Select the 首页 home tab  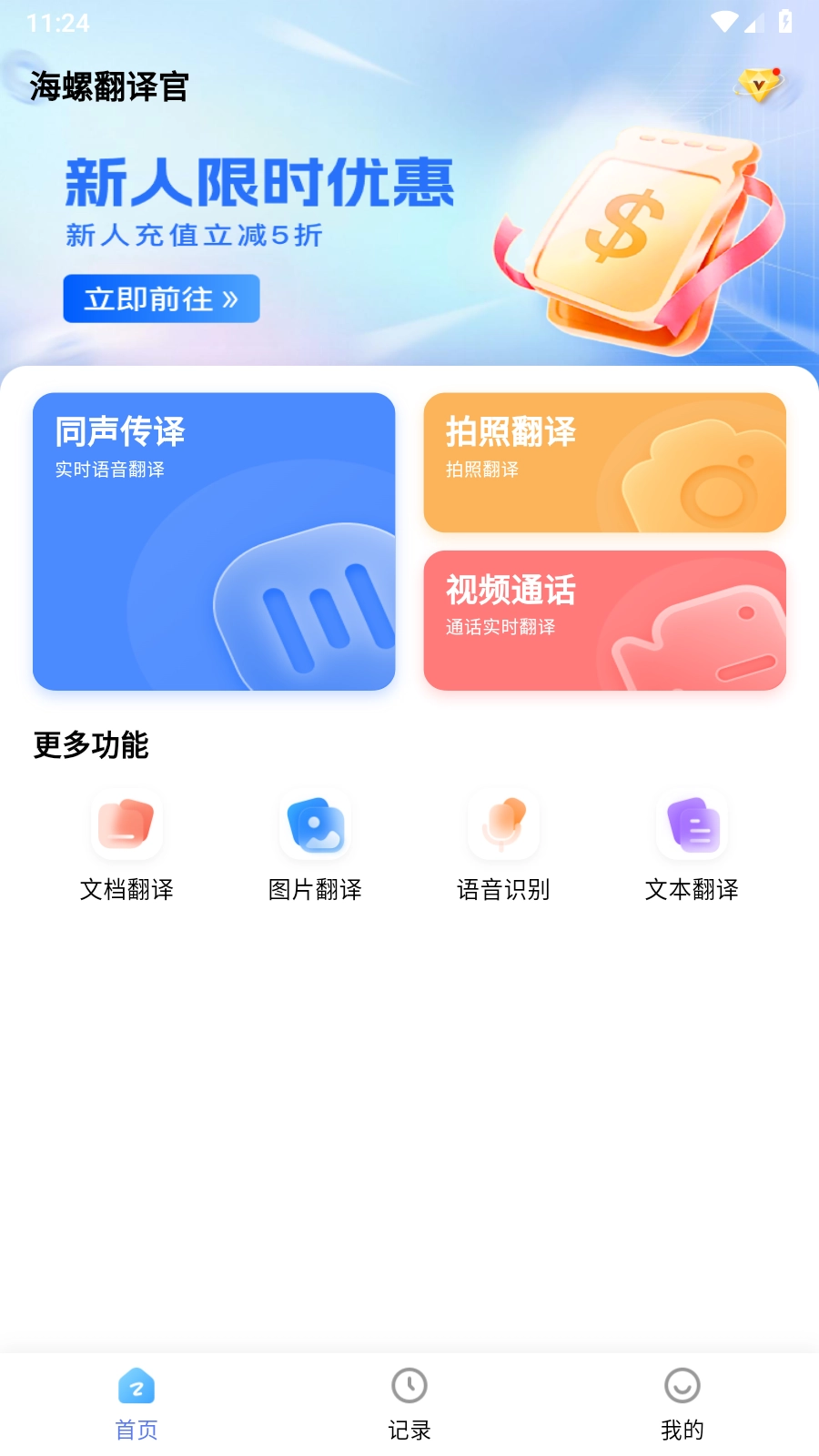(x=136, y=1401)
